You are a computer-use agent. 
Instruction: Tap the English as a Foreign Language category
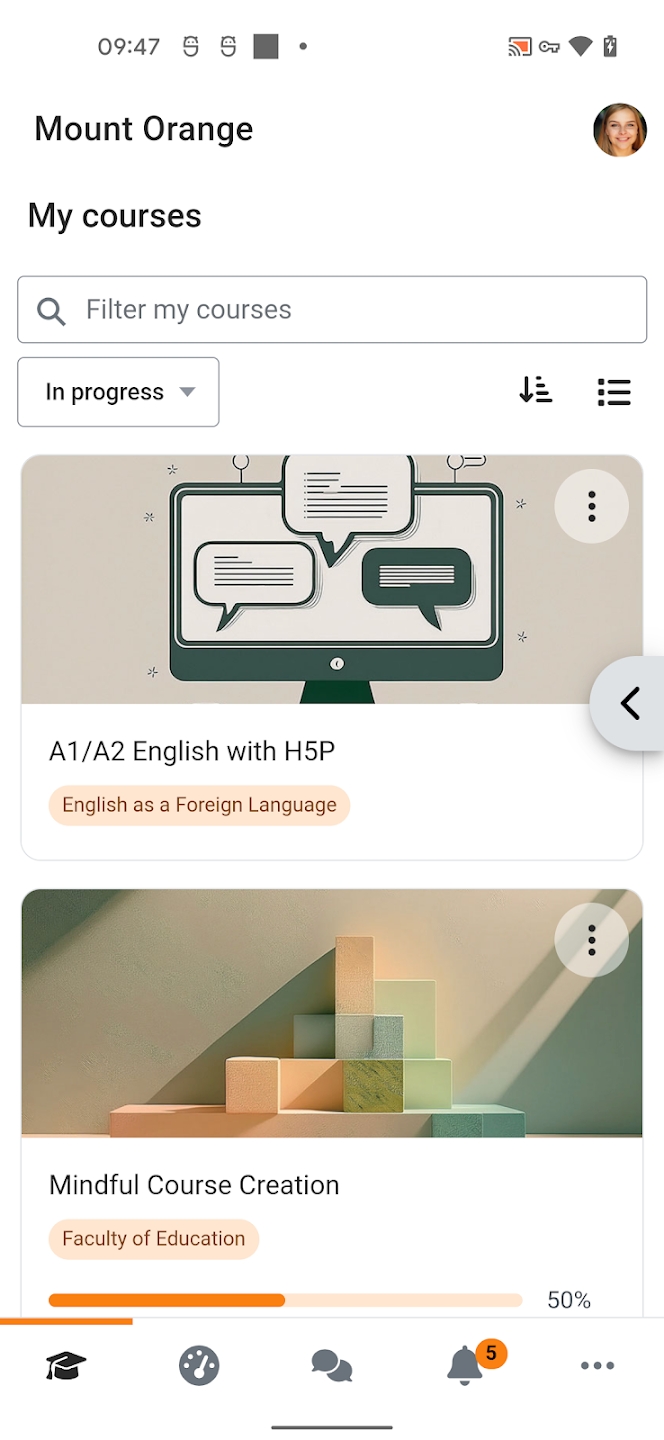(x=199, y=805)
